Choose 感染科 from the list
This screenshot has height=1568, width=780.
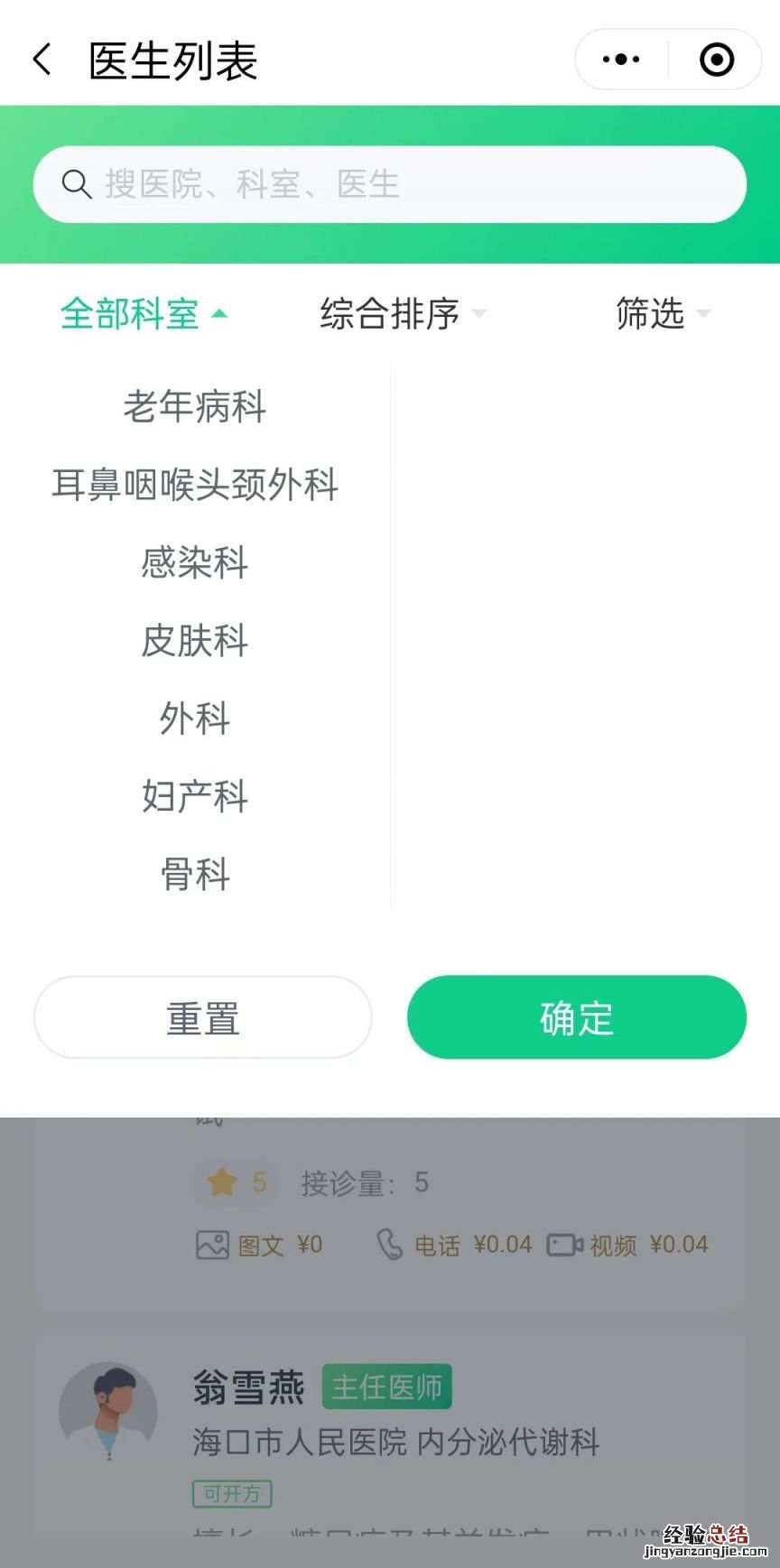click(195, 562)
